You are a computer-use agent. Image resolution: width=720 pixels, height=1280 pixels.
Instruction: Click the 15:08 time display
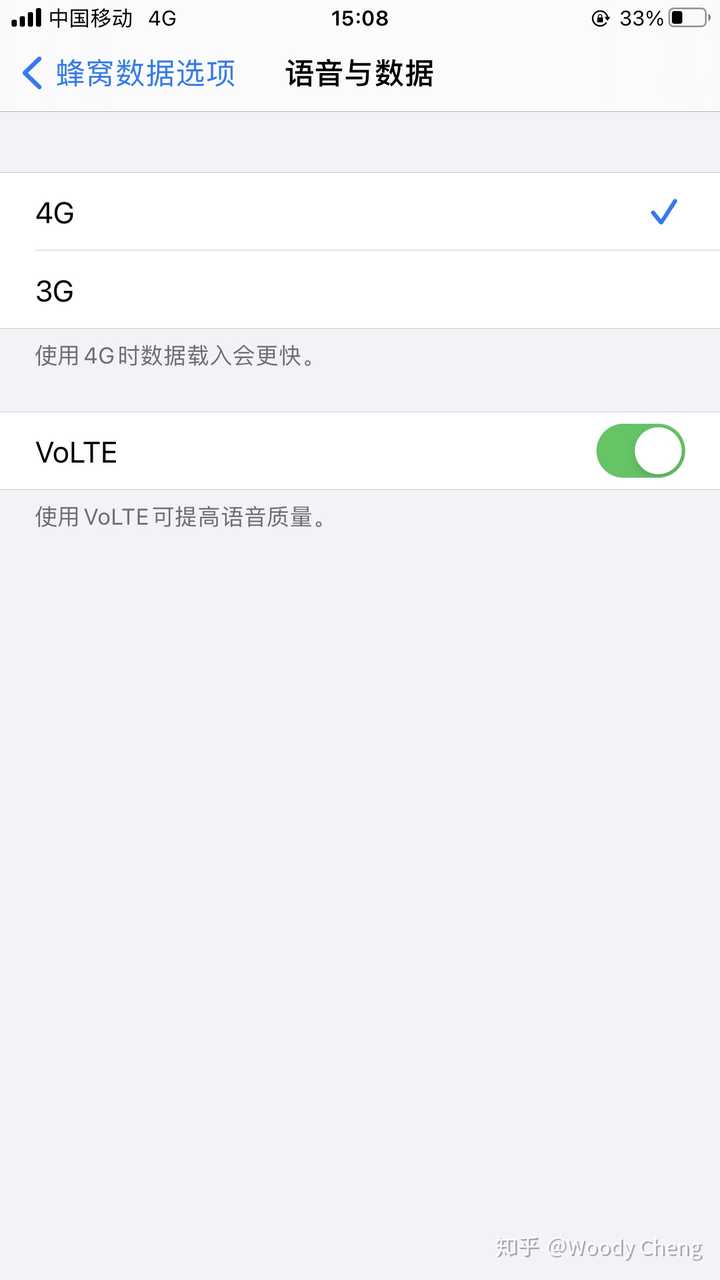point(360,17)
